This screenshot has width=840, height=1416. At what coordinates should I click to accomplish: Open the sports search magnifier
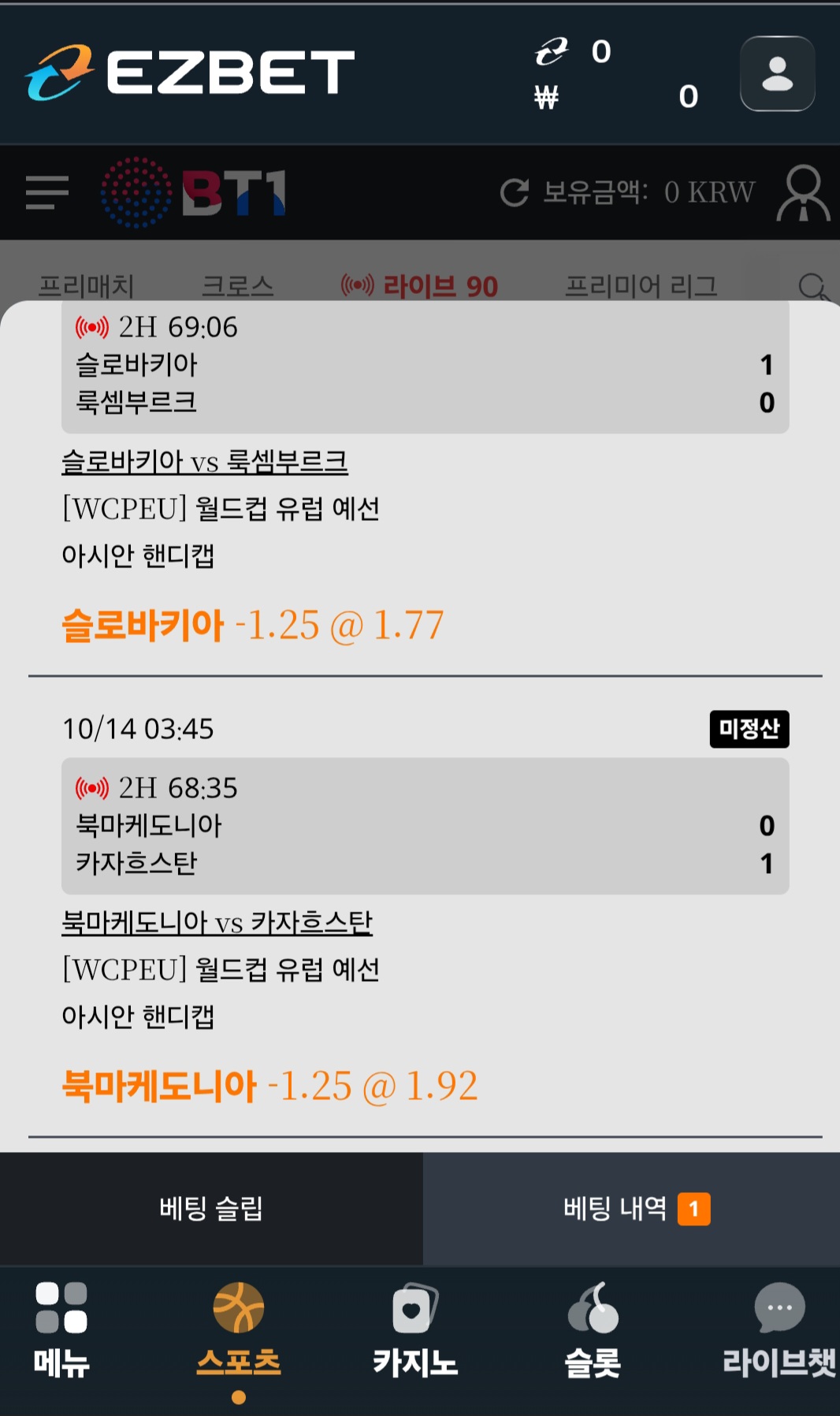click(x=812, y=287)
